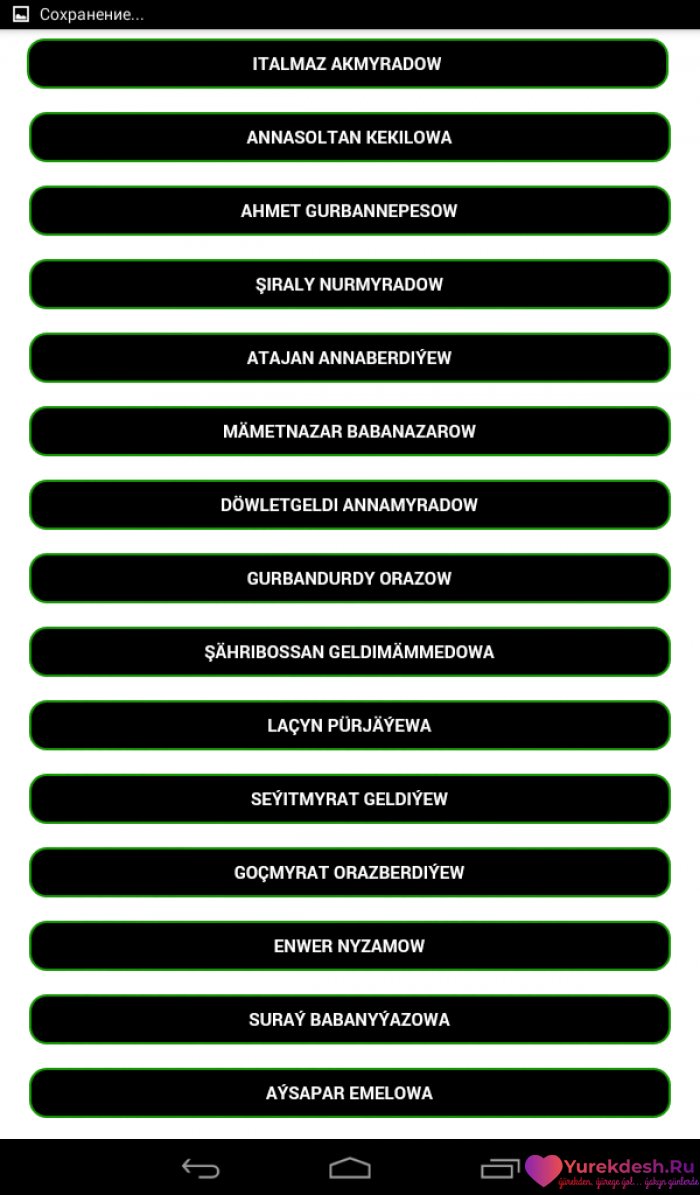Open SEÝITMYRAT GELDIÝEW
Screen dimensions: 700x1195
click(349, 799)
